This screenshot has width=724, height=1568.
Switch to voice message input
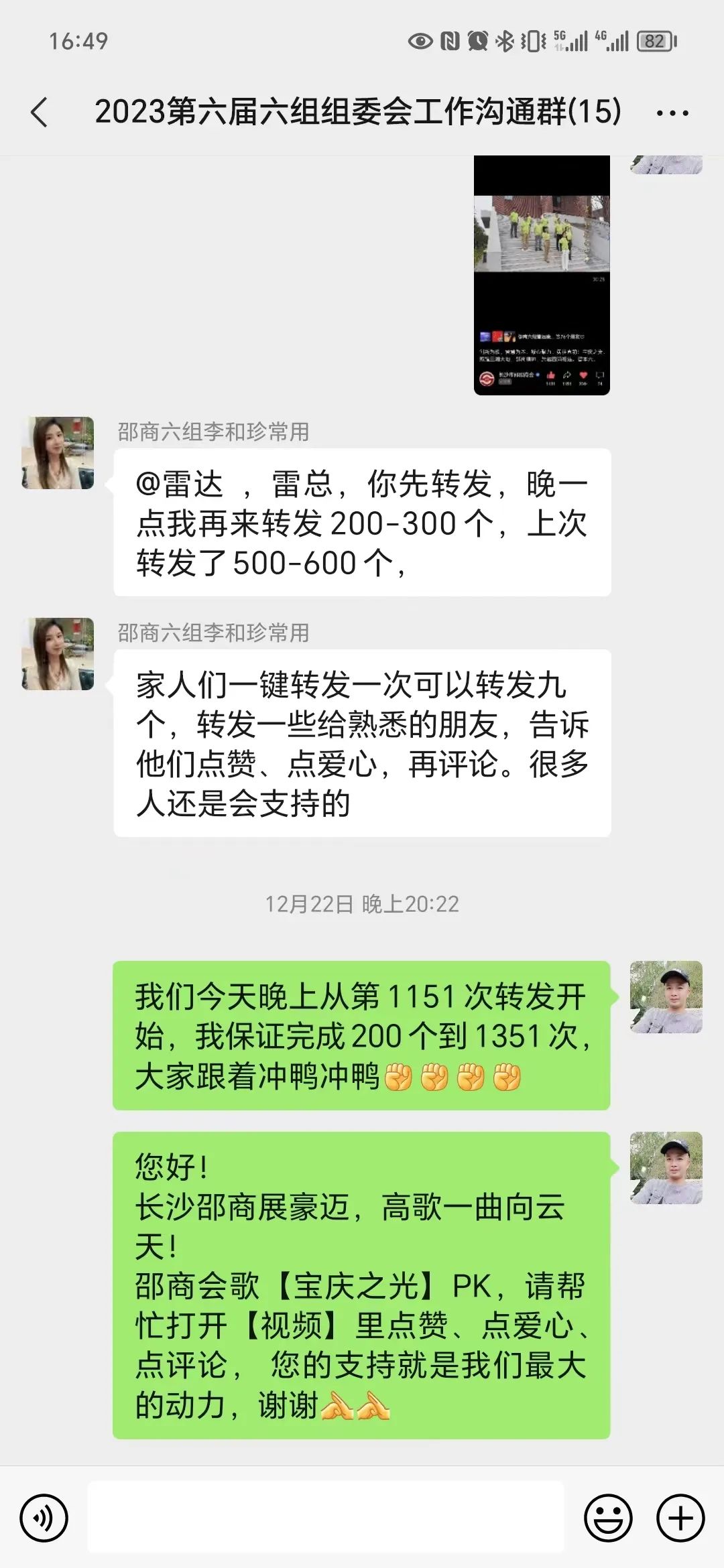pyautogui.click(x=44, y=1517)
